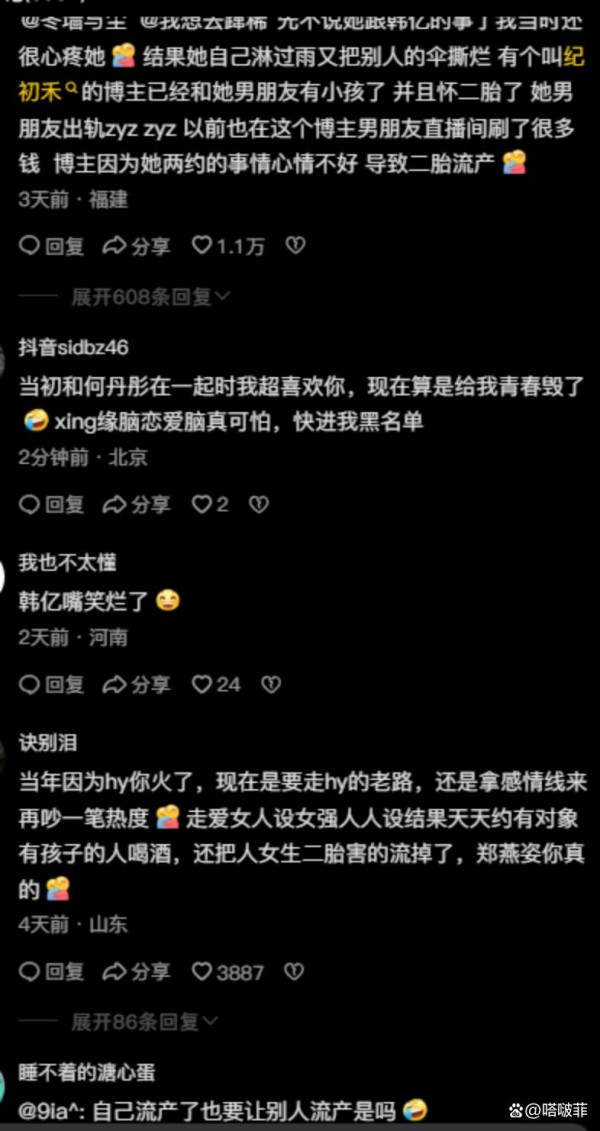
Task: Like 我也不太懂's comment with 24 likes
Action: pos(216,684)
